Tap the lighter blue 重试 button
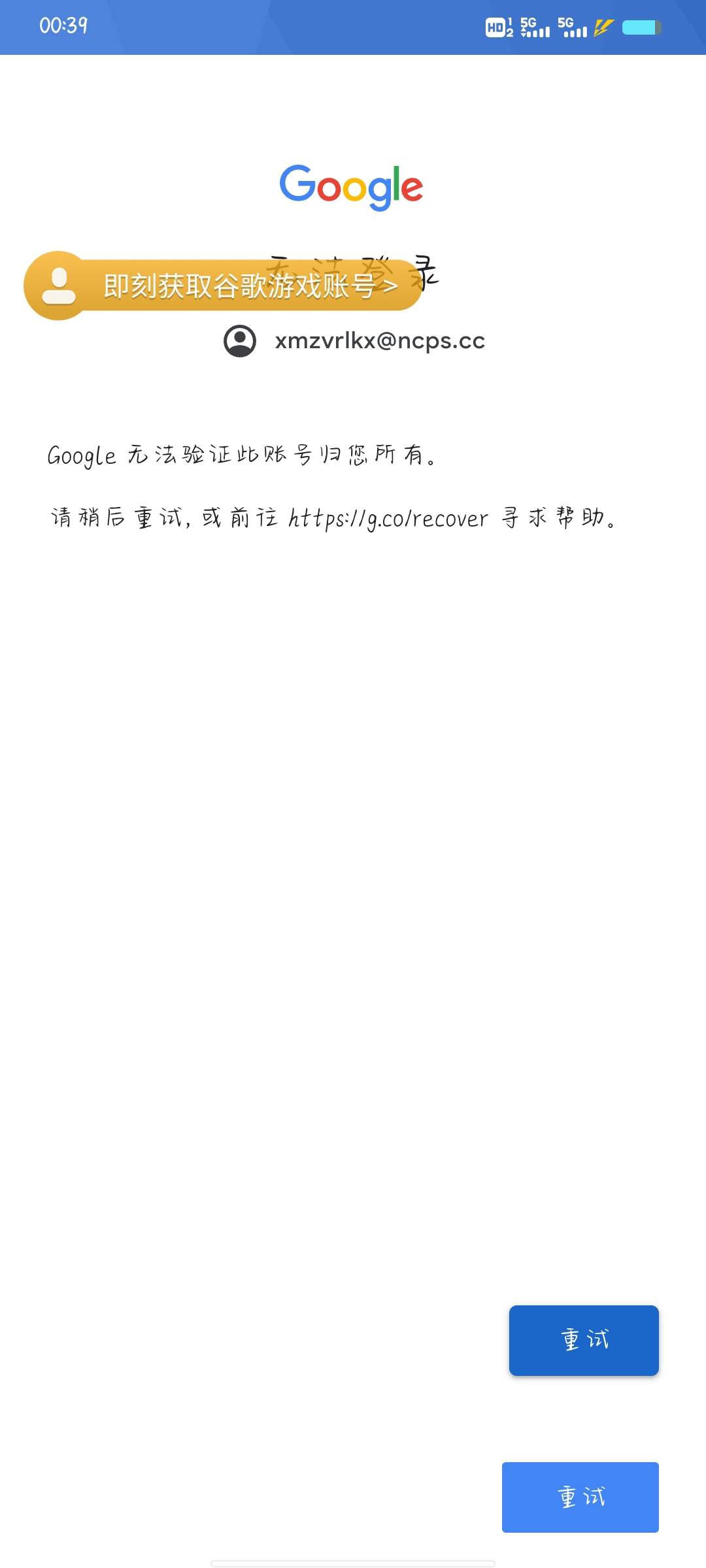706x1568 pixels. coord(580,1497)
